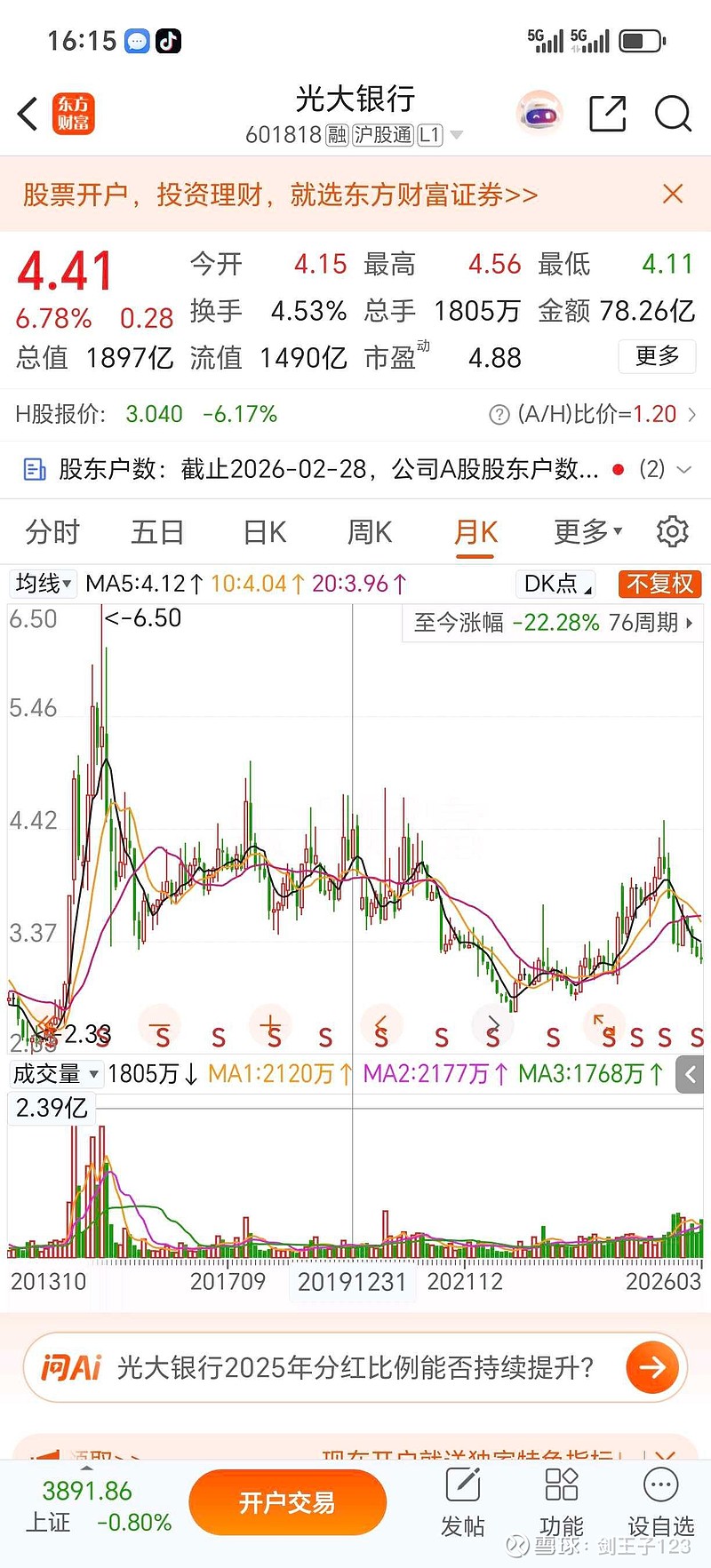Toggle 不复权 price adjustment mode
The height and width of the screenshot is (1568, 711).
659,584
